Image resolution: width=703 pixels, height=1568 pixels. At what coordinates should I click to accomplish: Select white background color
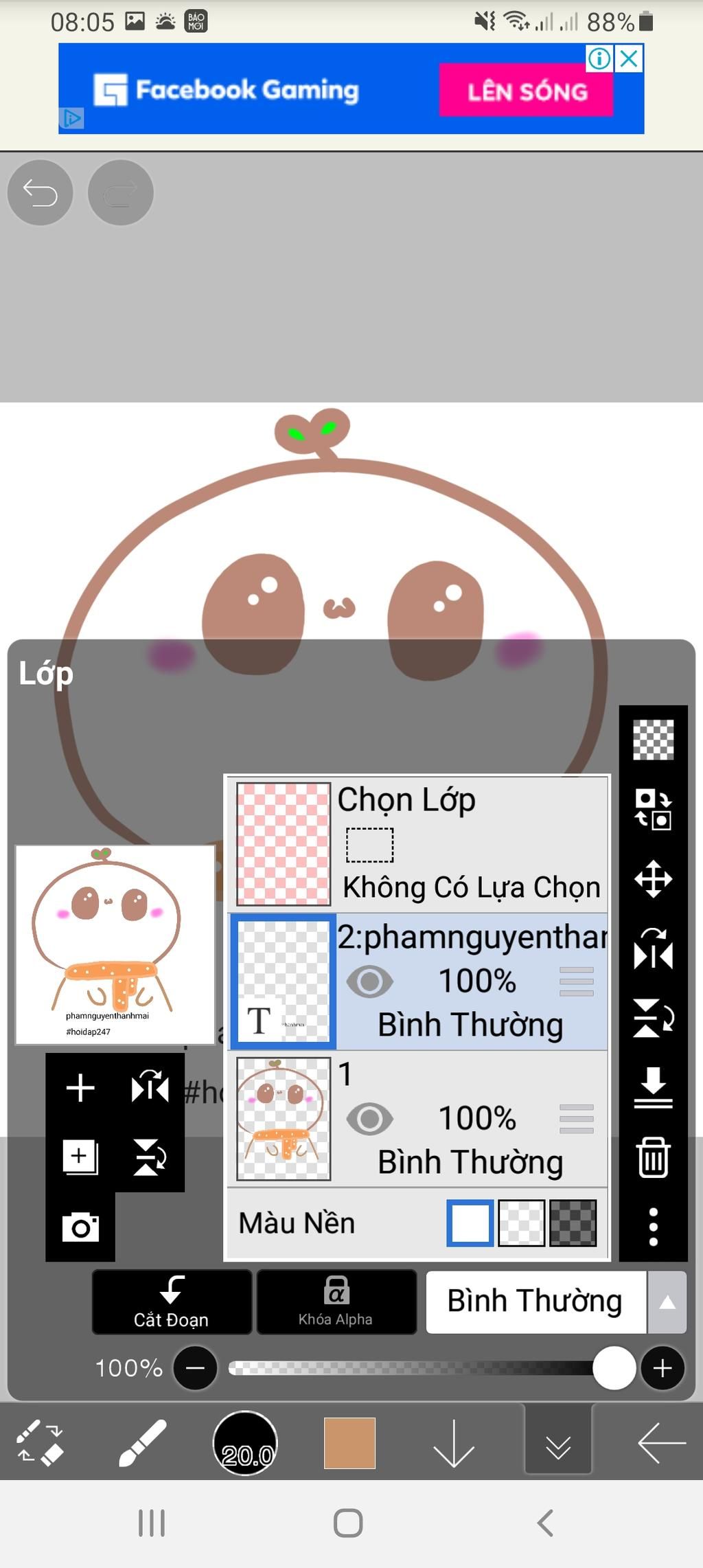[x=470, y=1223]
